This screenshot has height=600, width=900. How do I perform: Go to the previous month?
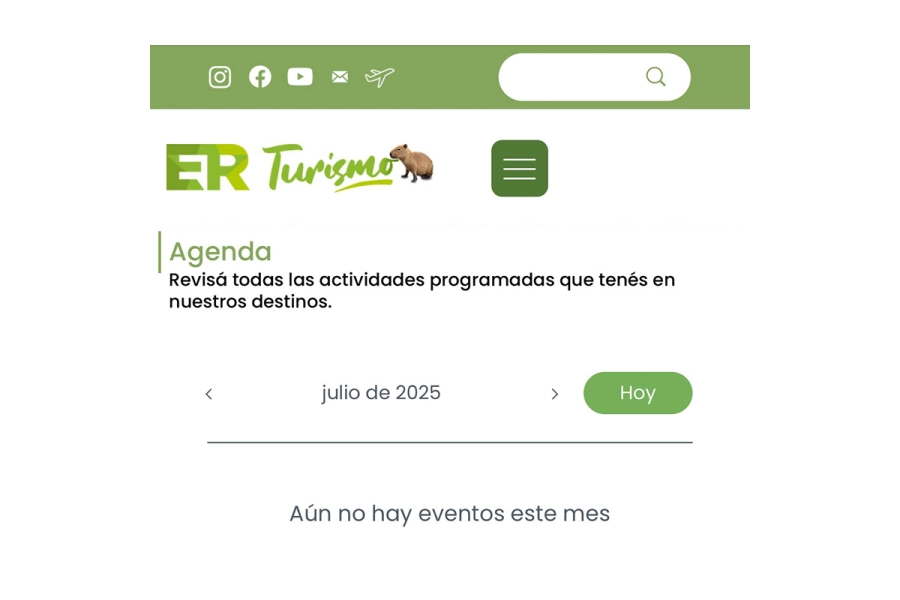tap(209, 394)
